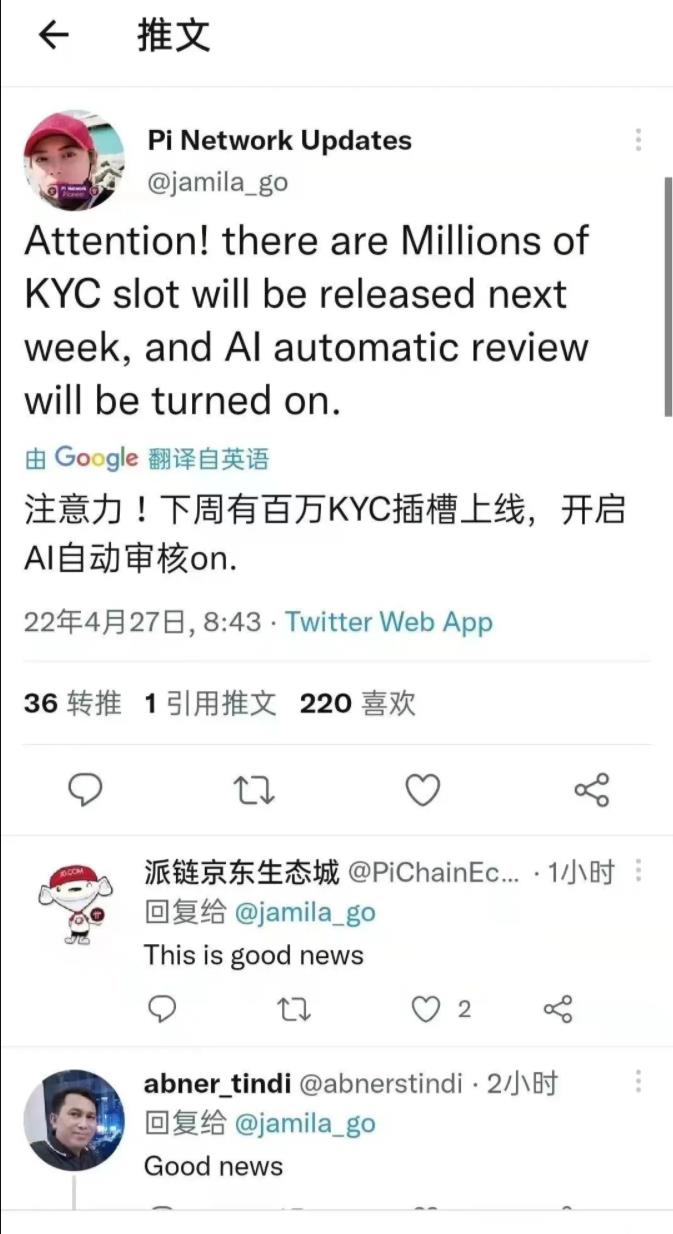This screenshot has width=673, height=1234.
Task: View the 1 quote tweet
Action: [210, 704]
